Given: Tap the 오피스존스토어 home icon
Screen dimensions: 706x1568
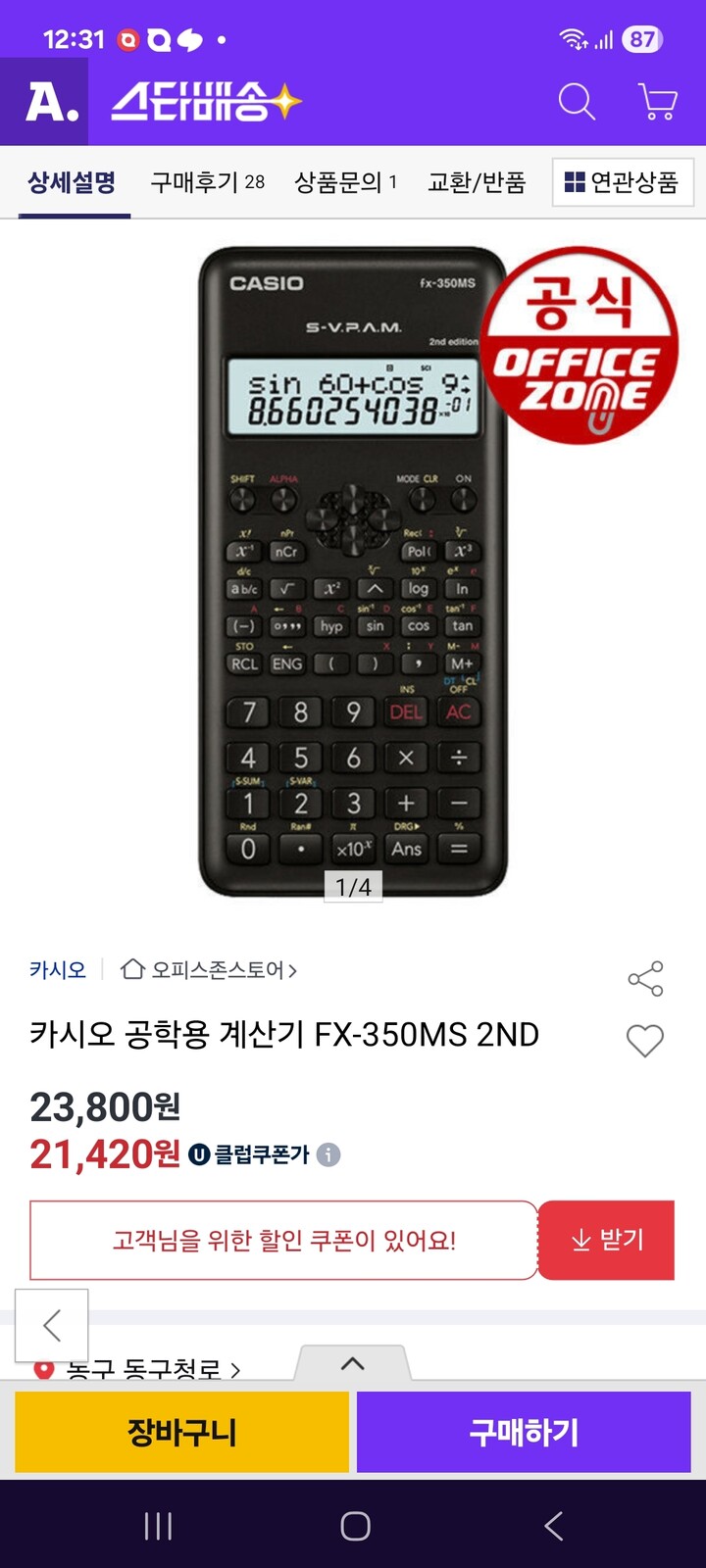Looking at the screenshot, I should (x=133, y=968).
